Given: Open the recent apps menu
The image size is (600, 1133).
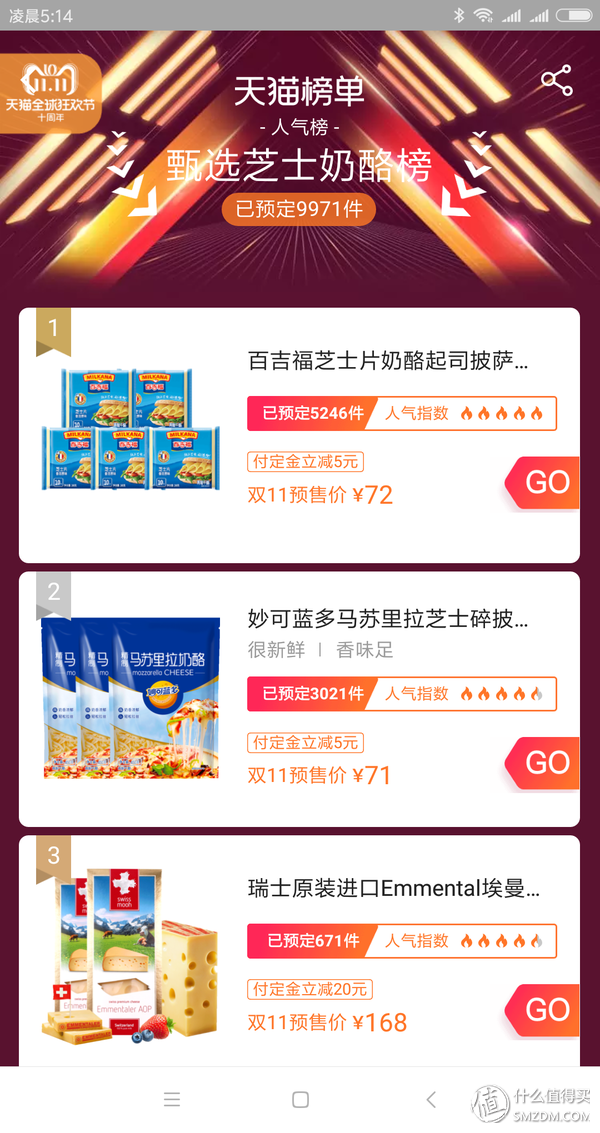Looking at the screenshot, I should pyautogui.click(x=172, y=1100).
